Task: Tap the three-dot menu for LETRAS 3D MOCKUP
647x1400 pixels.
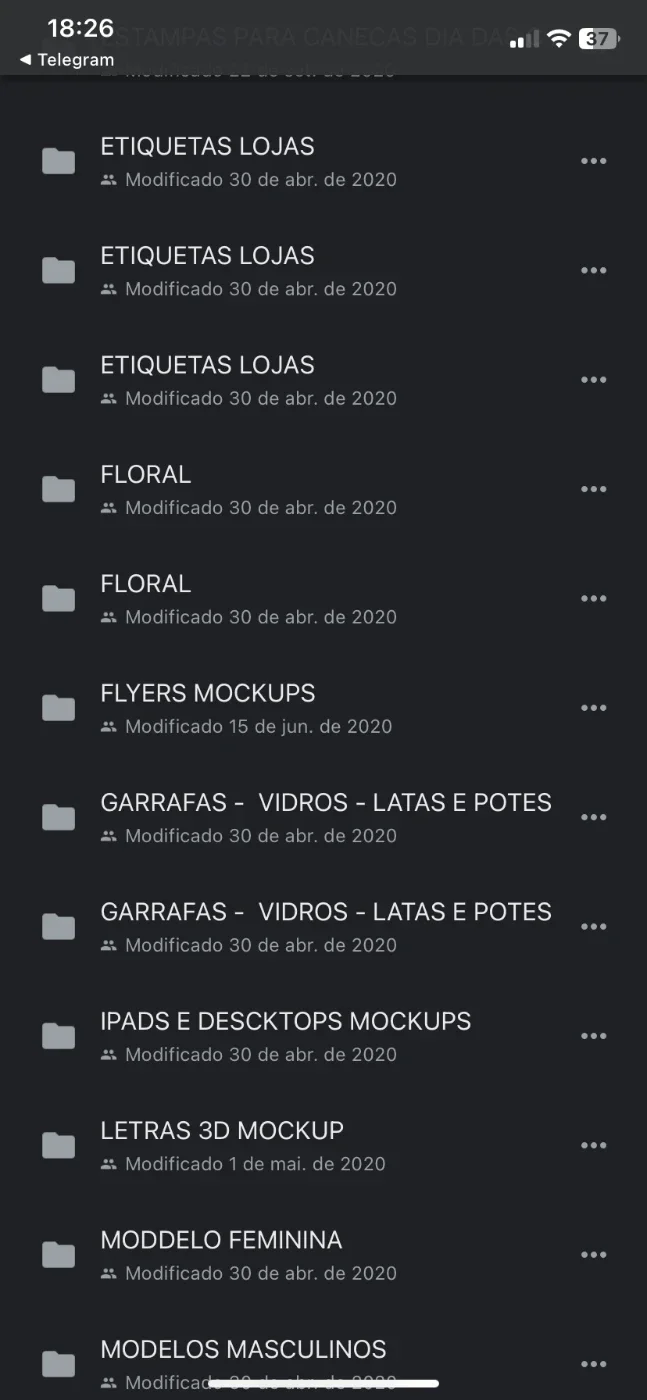Action: 594,1146
